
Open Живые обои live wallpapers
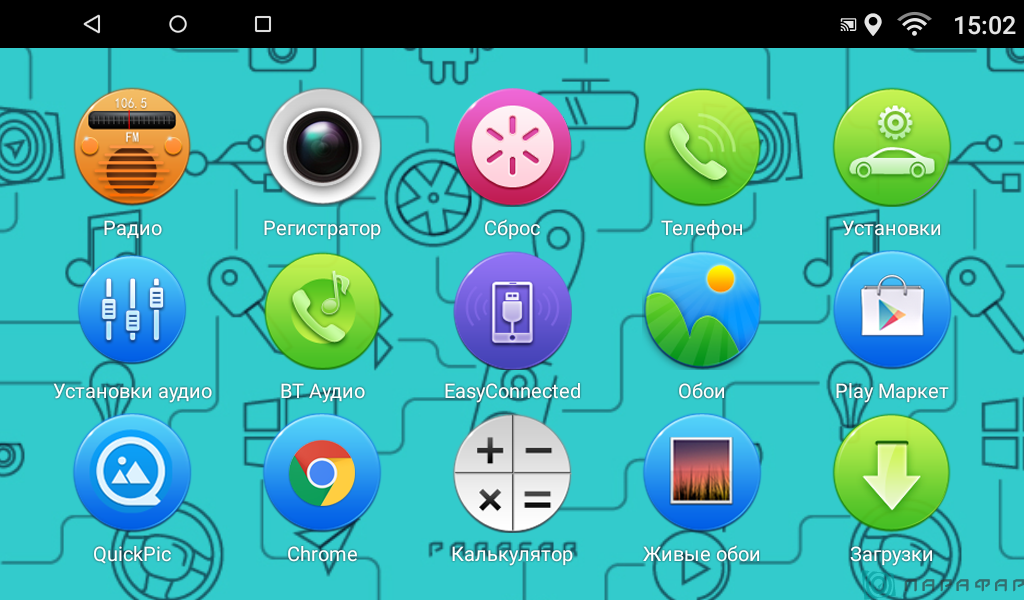tap(702, 473)
